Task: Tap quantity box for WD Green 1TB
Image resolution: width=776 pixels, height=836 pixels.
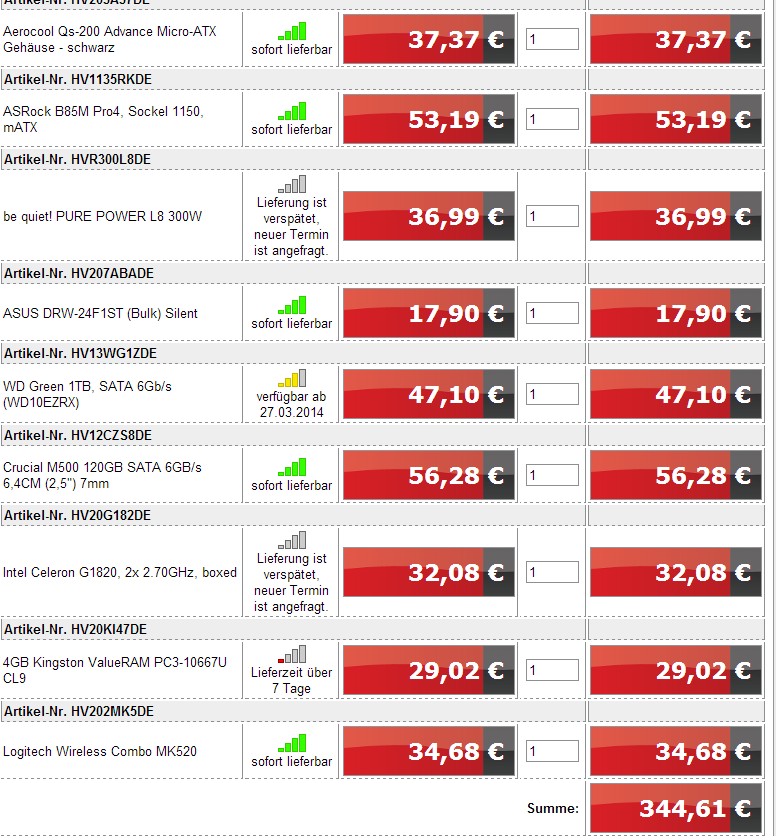Action: pos(552,395)
